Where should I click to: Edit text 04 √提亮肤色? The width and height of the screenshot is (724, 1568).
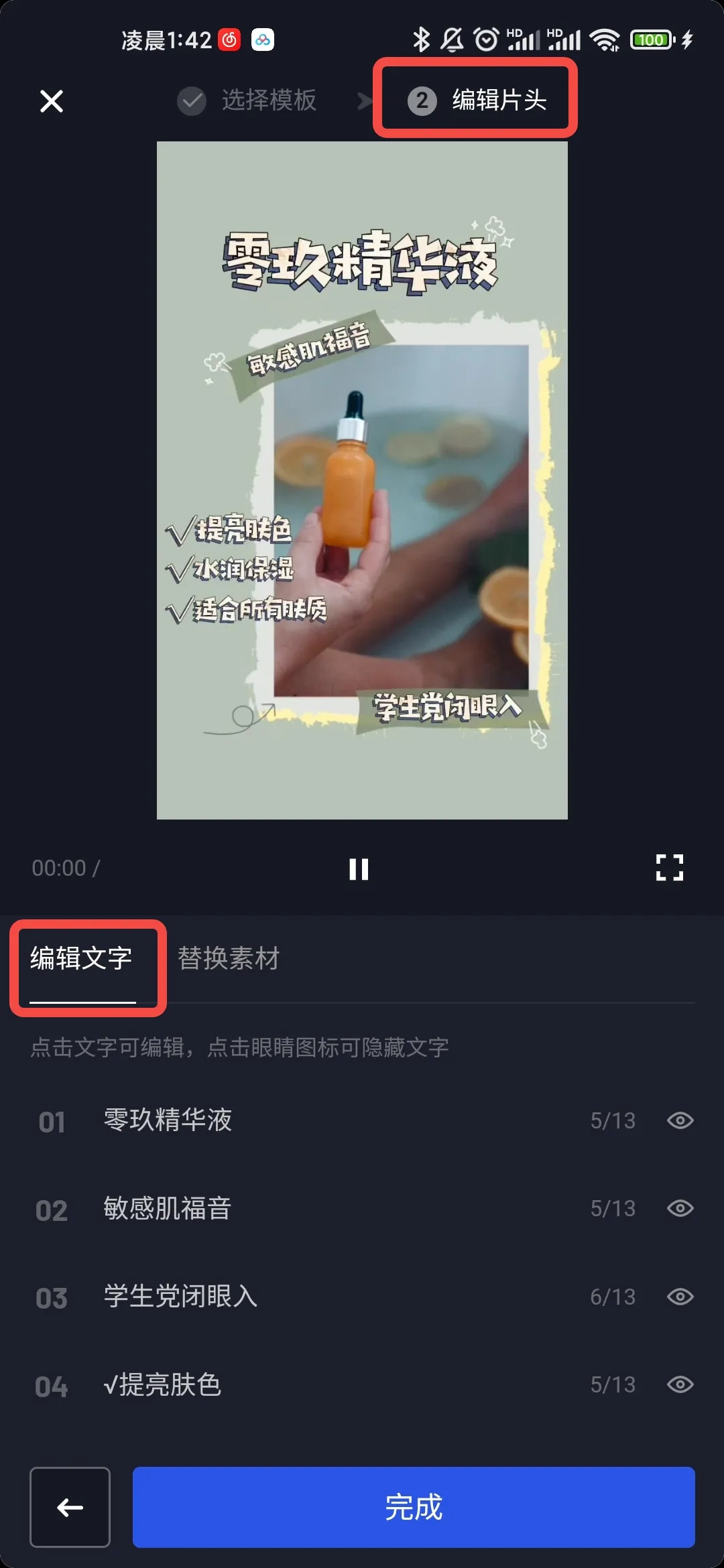coord(162,1385)
